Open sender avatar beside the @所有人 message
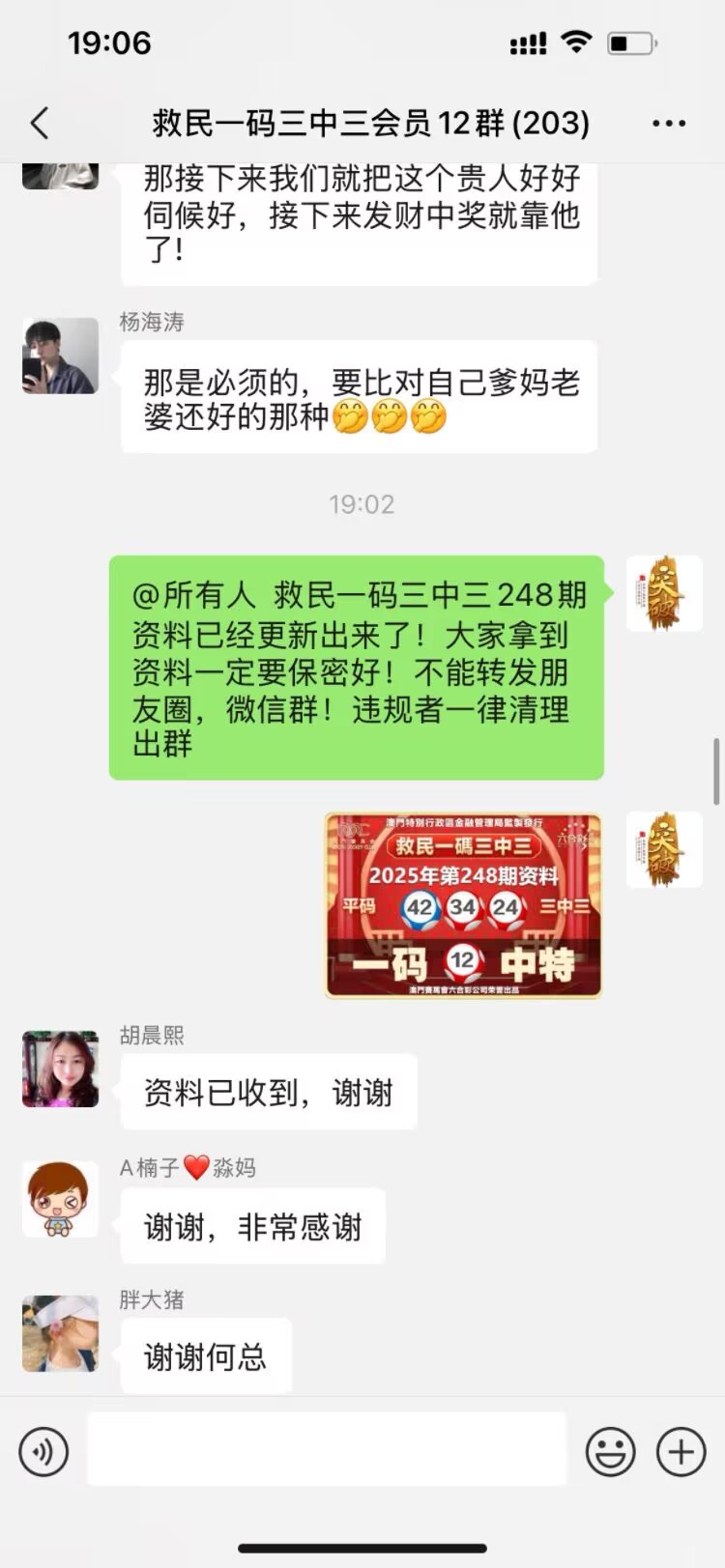Viewport: 725px width, 1568px height. click(x=664, y=593)
